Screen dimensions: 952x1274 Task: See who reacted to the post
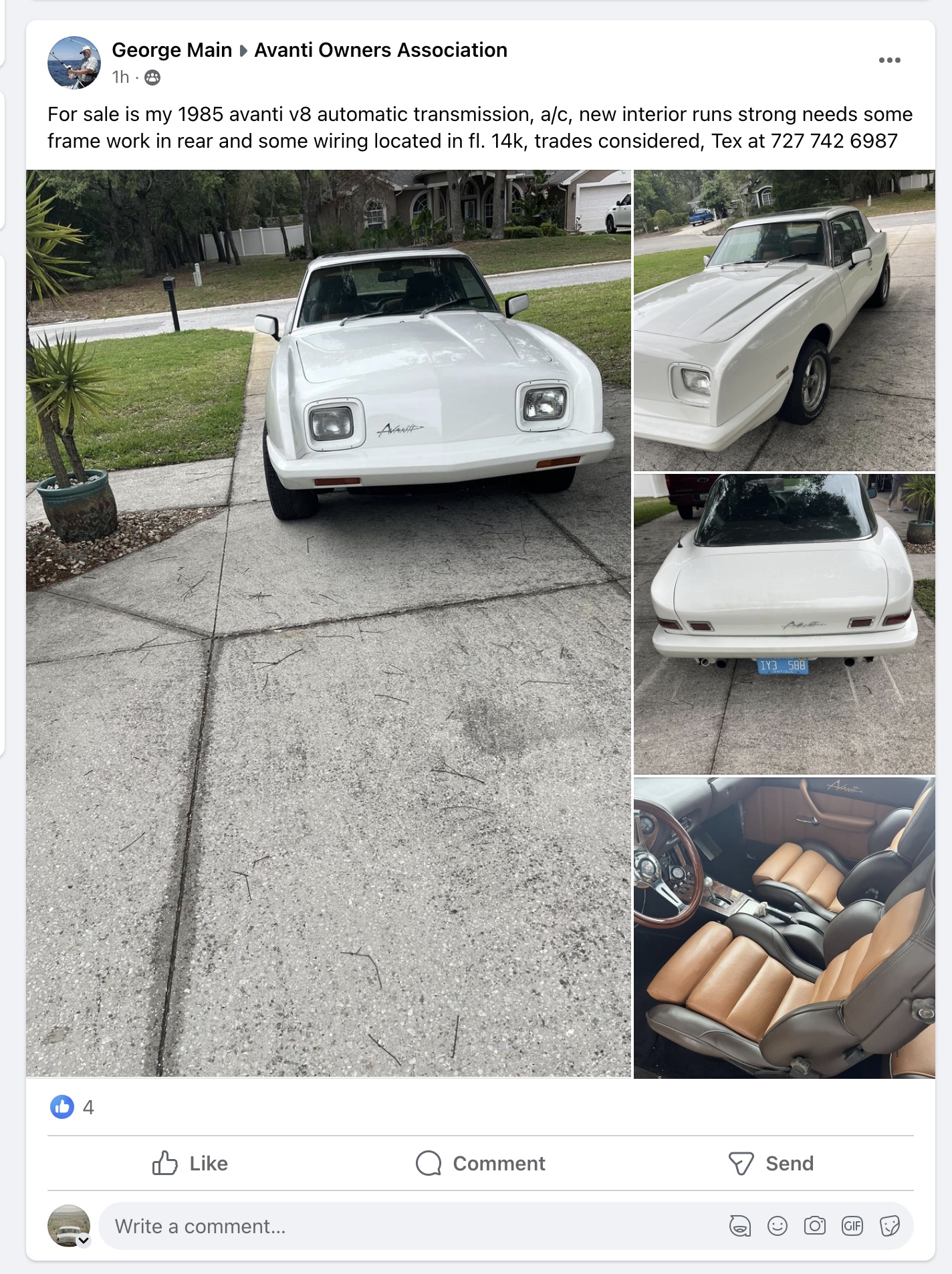[x=72, y=1108]
